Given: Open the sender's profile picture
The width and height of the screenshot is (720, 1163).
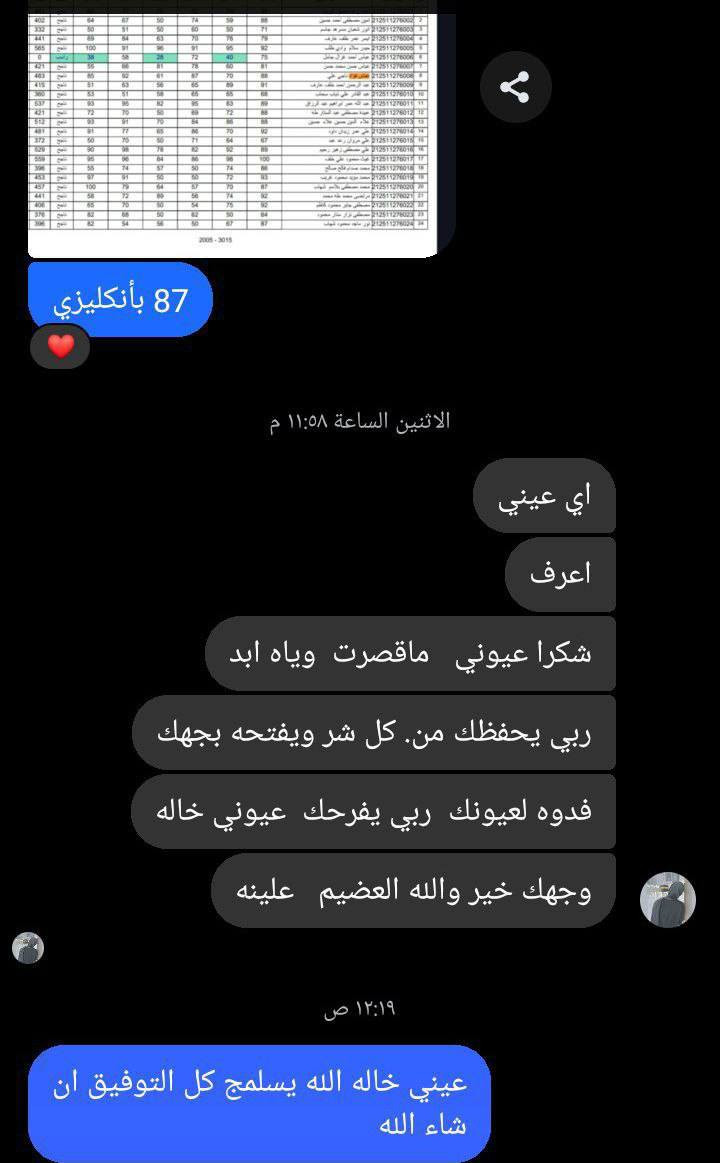Looking at the screenshot, I should pyautogui.click(x=667, y=899).
